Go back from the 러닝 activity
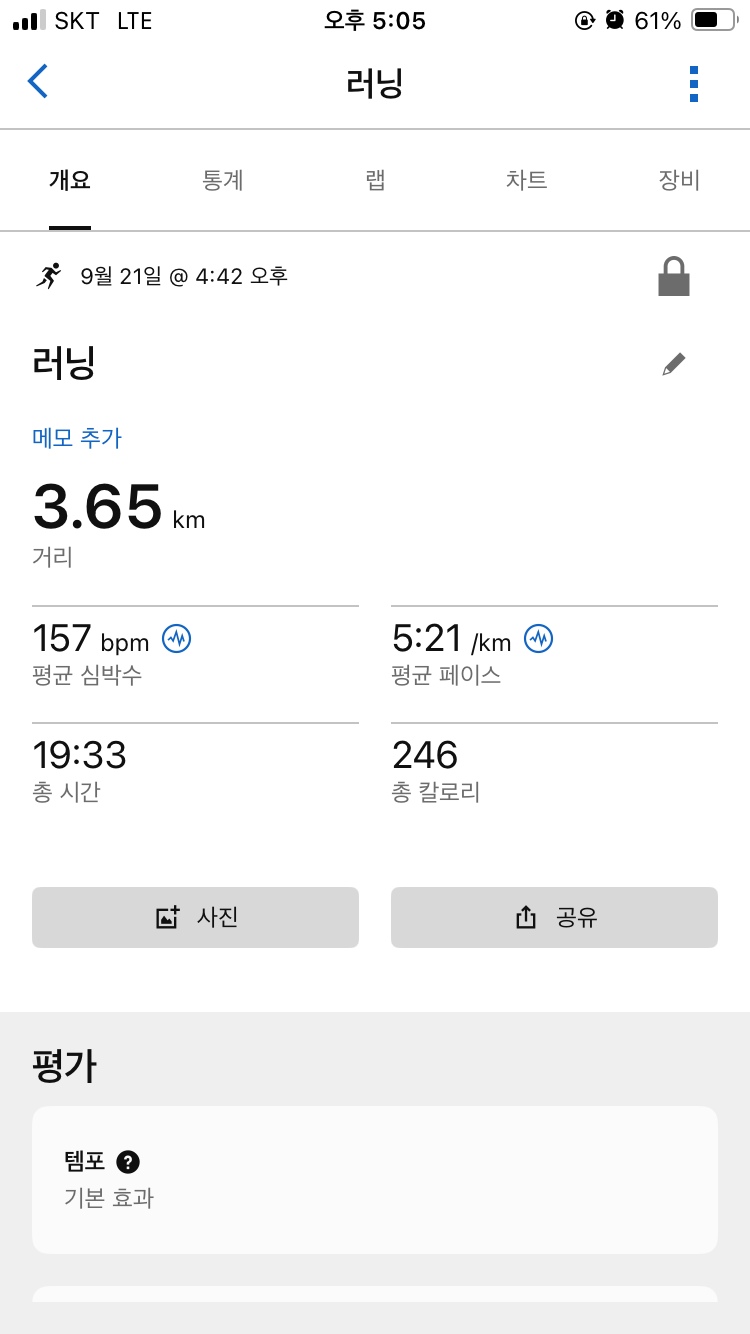The image size is (750, 1334). (x=38, y=82)
